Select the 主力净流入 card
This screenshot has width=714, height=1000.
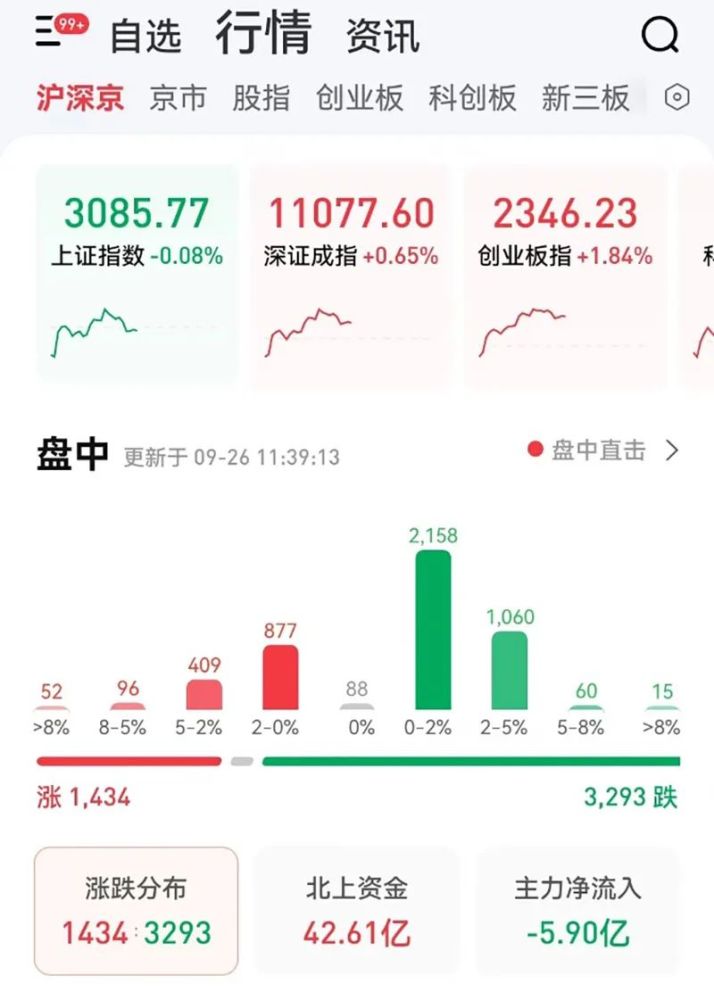click(578, 911)
